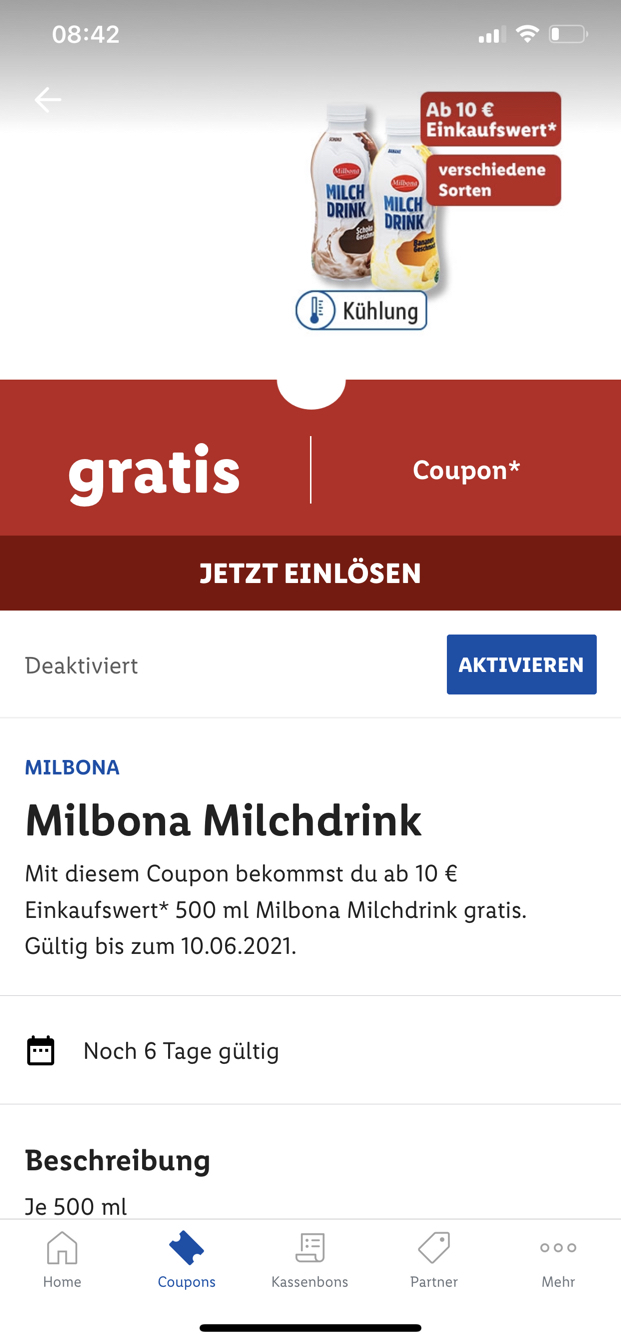Open the Mehr menu tab
Screen dimensions: 621x1344
click(558, 1259)
